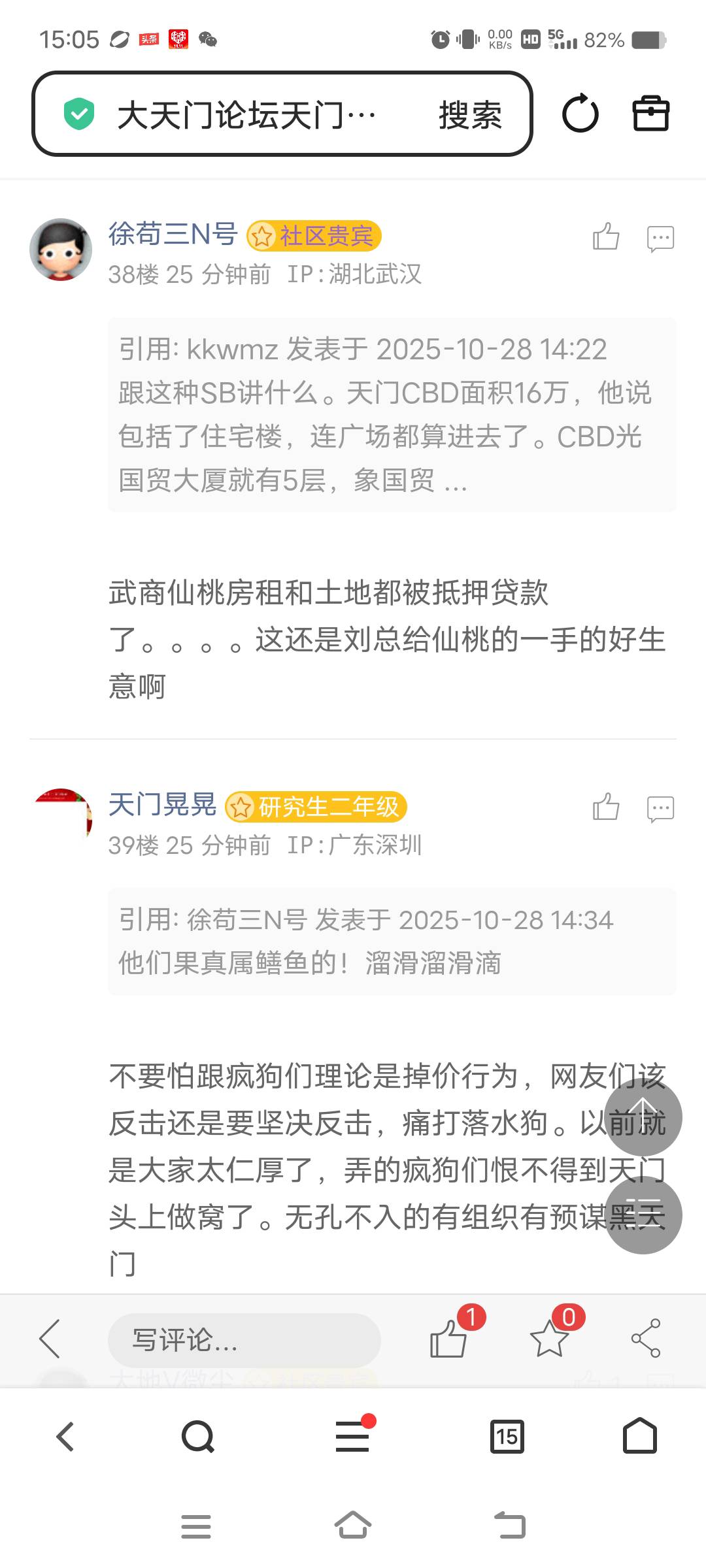This screenshot has width=706, height=1568.
Task: View the 15 open browser tabs
Action: click(507, 1436)
